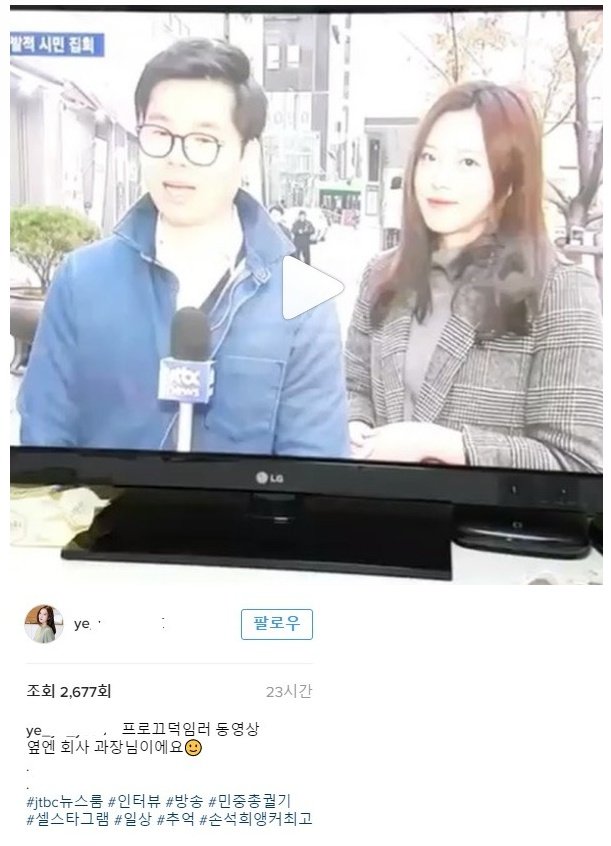Tap the 팔로우 follow button
This screenshot has height=846, width=611.
[x=277, y=624]
